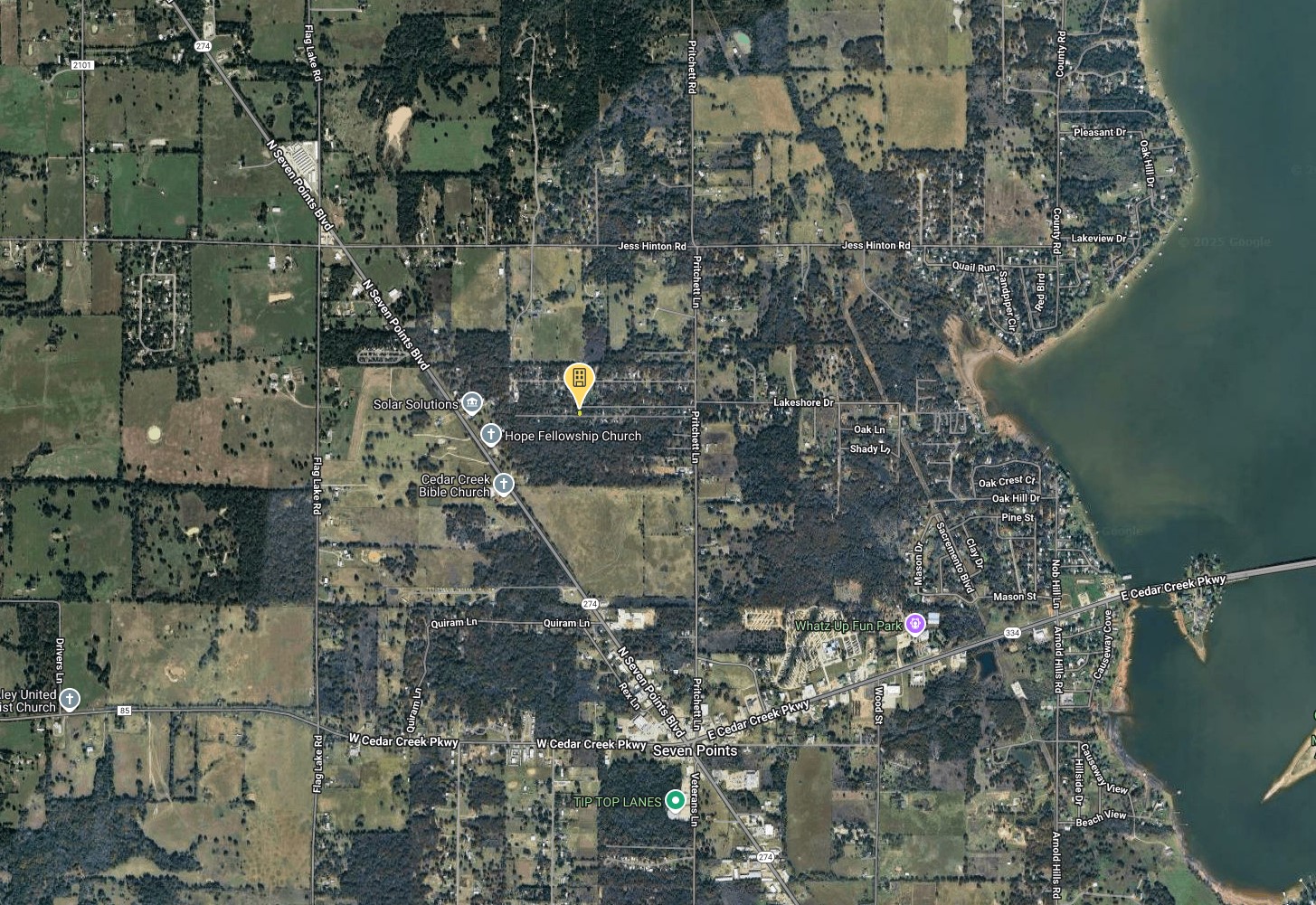The height and width of the screenshot is (905, 1316).
Task: Open the Cedar Creek Bible Church marker
Action: click(503, 485)
